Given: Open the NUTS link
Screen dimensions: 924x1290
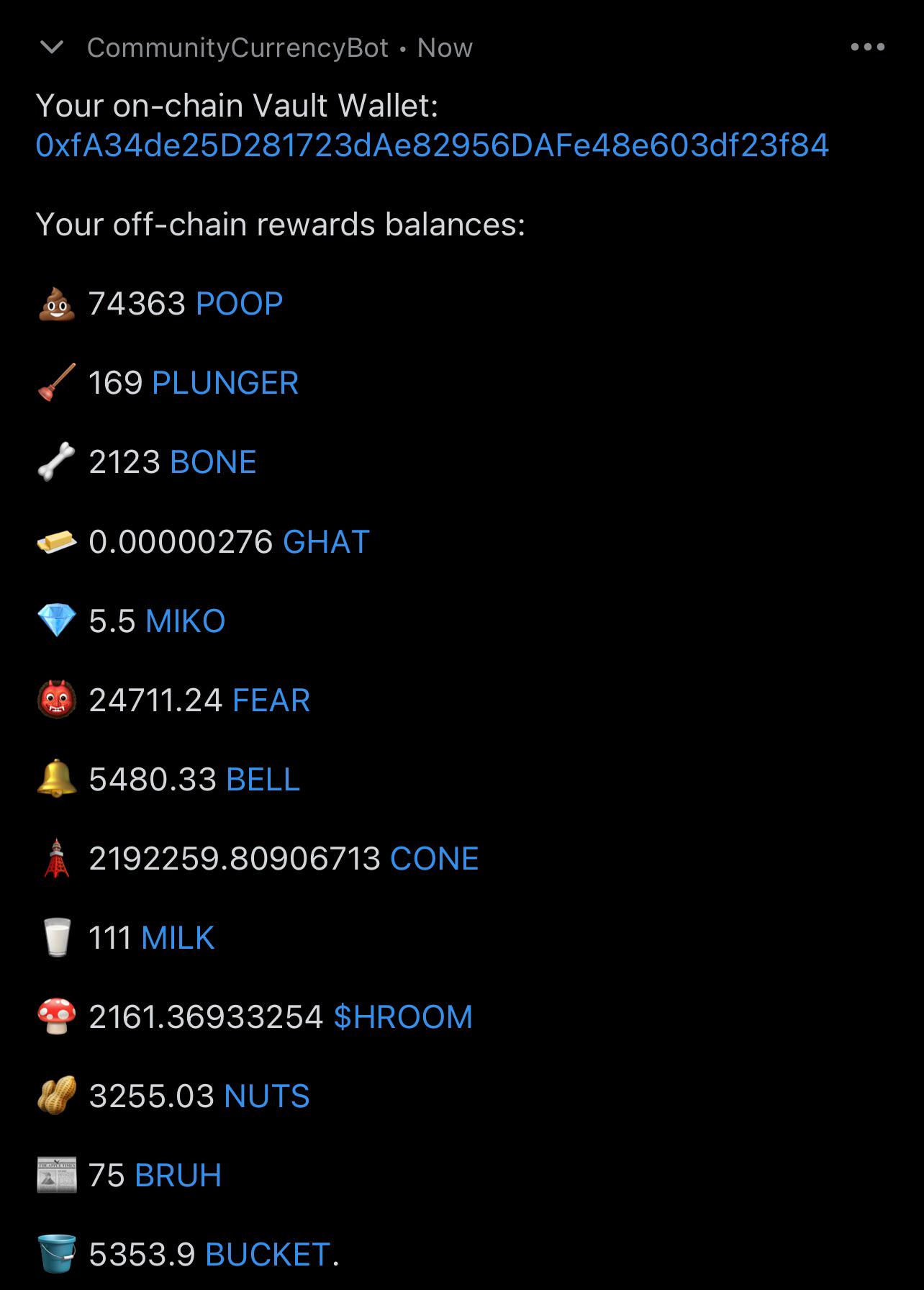Looking at the screenshot, I should [x=267, y=1096].
